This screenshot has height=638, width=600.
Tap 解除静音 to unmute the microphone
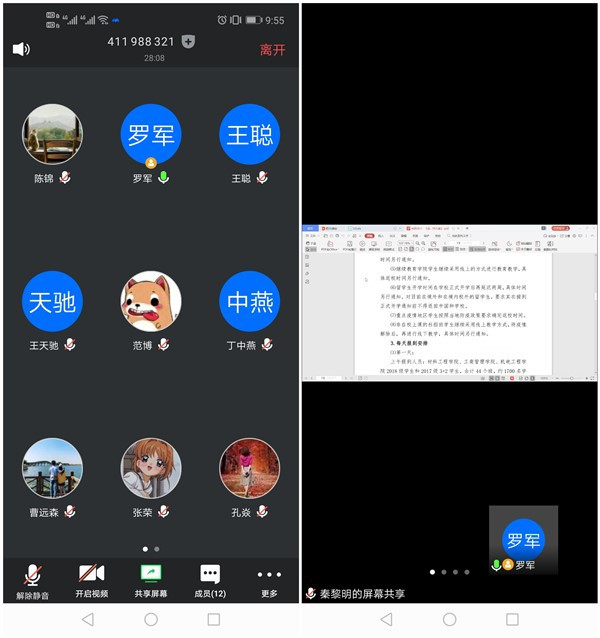(33, 579)
